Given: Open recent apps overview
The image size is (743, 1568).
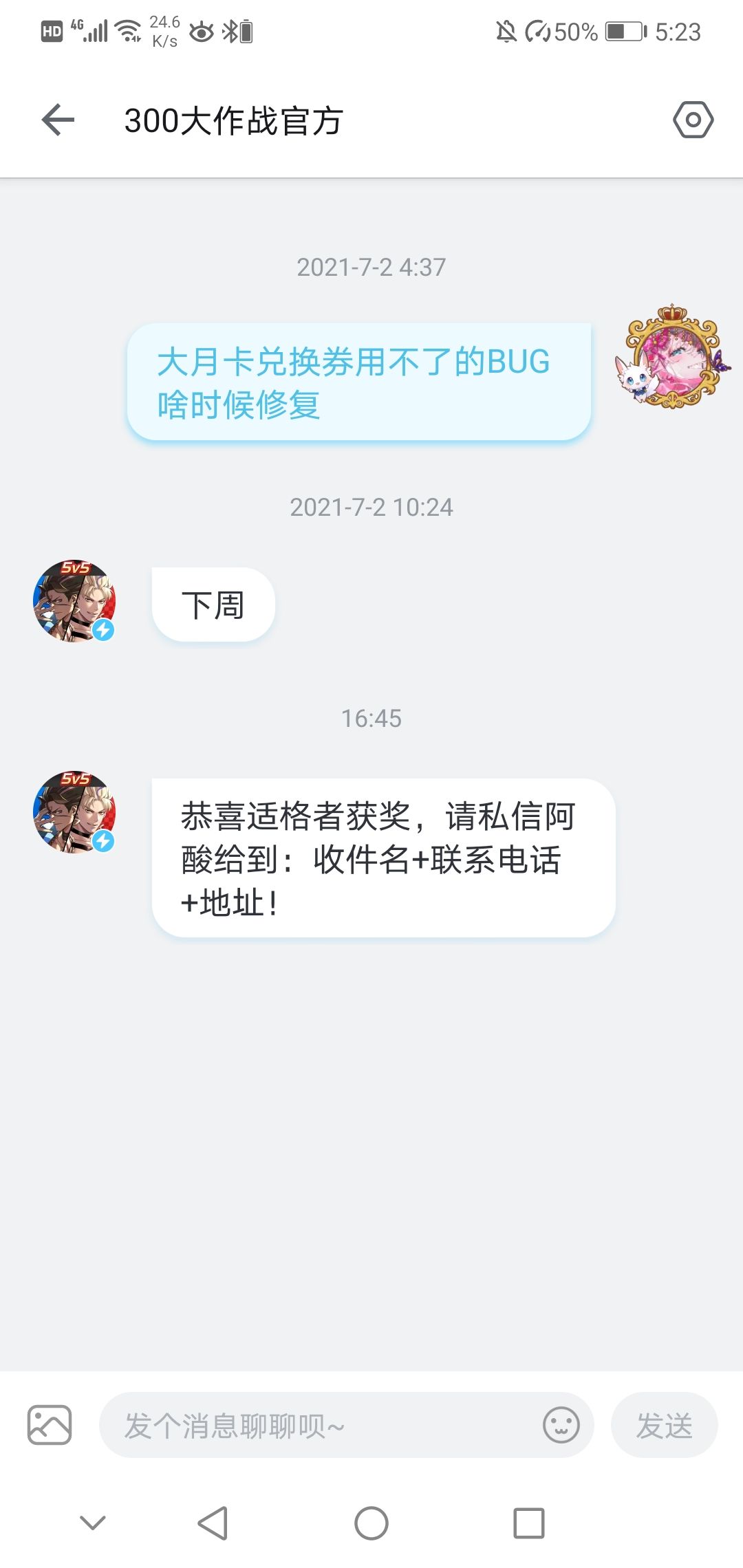Looking at the screenshot, I should tap(529, 1523).
